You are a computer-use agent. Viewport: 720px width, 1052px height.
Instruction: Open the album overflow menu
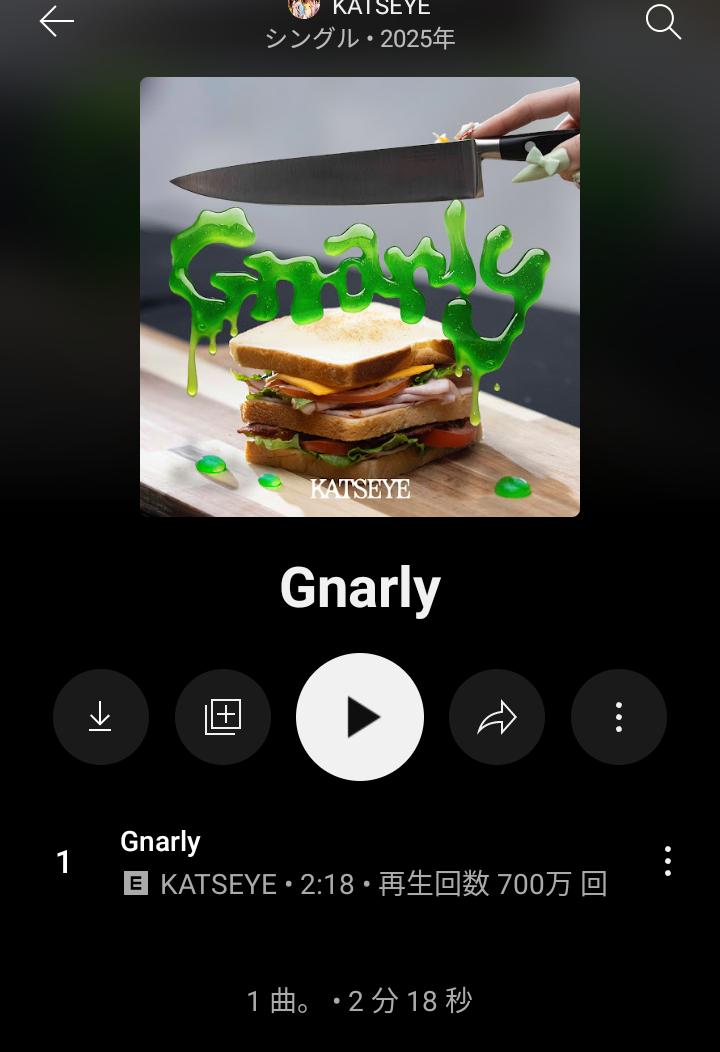coord(619,717)
